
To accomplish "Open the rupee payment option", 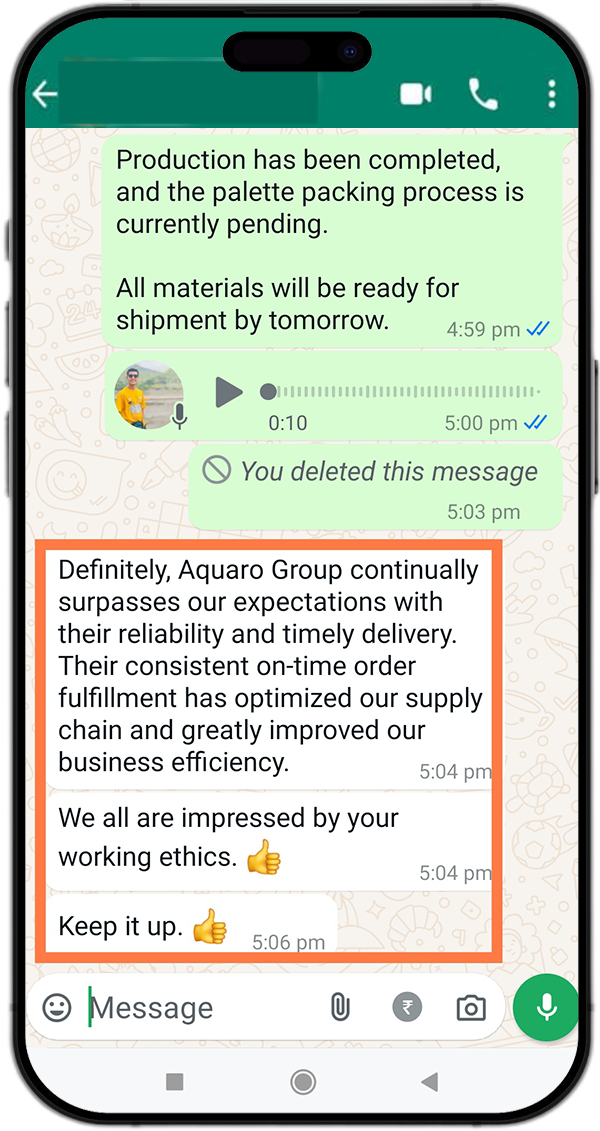I will point(406,1008).
